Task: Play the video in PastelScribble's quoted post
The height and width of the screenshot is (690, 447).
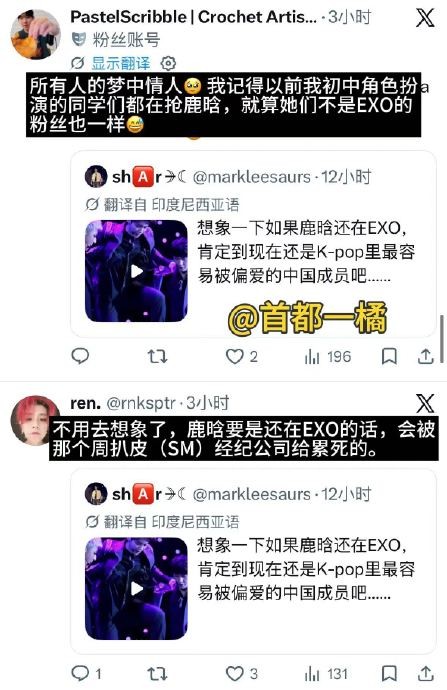Action: (x=136, y=271)
